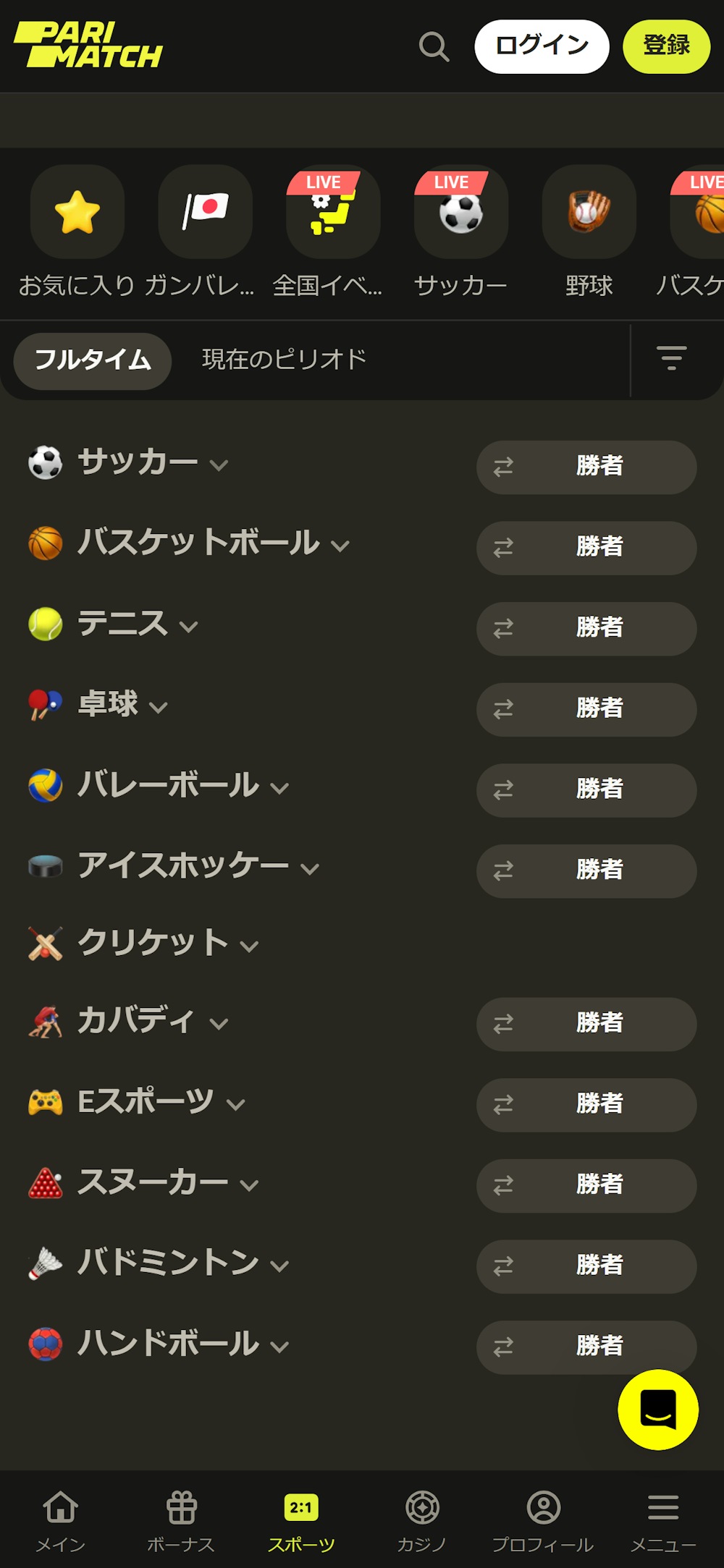
Task: Select the サッカー live icon with soccer ball
Action: pyautogui.click(x=460, y=211)
